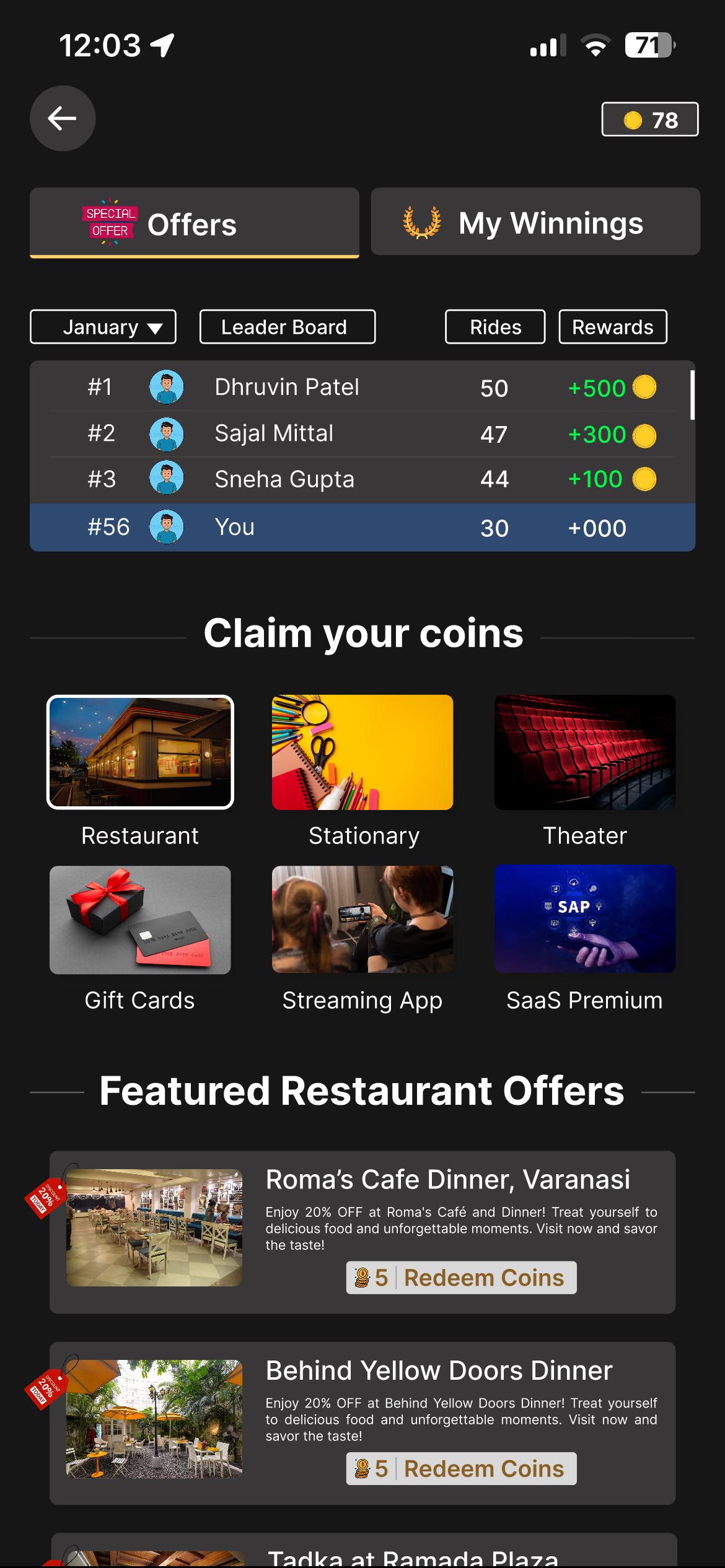Viewport: 725px width, 1568px height.
Task: Redeem coins for Roma's Cafe Dinner
Action: pos(462,1278)
